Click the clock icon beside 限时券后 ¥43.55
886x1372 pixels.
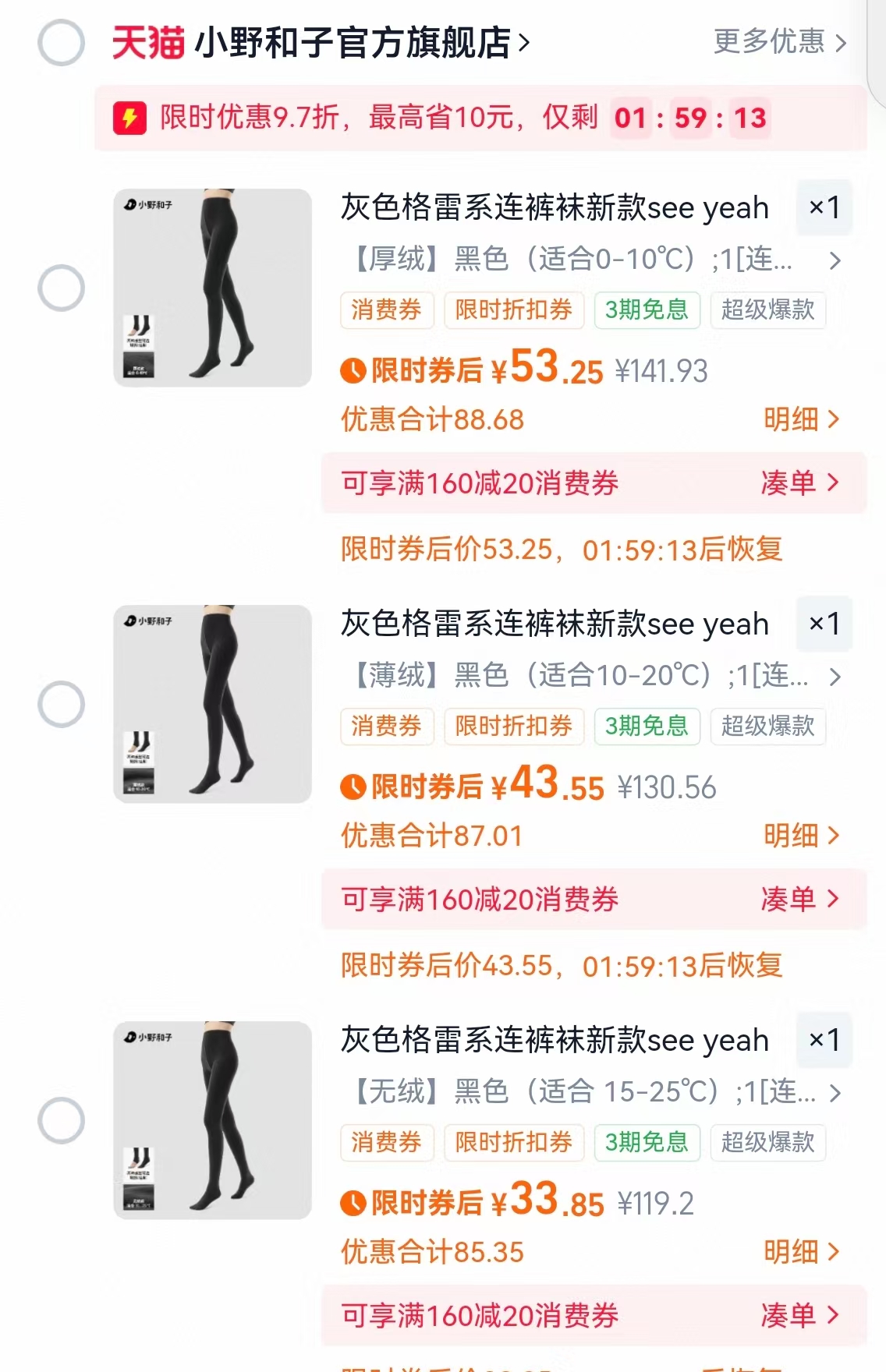coord(353,788)
